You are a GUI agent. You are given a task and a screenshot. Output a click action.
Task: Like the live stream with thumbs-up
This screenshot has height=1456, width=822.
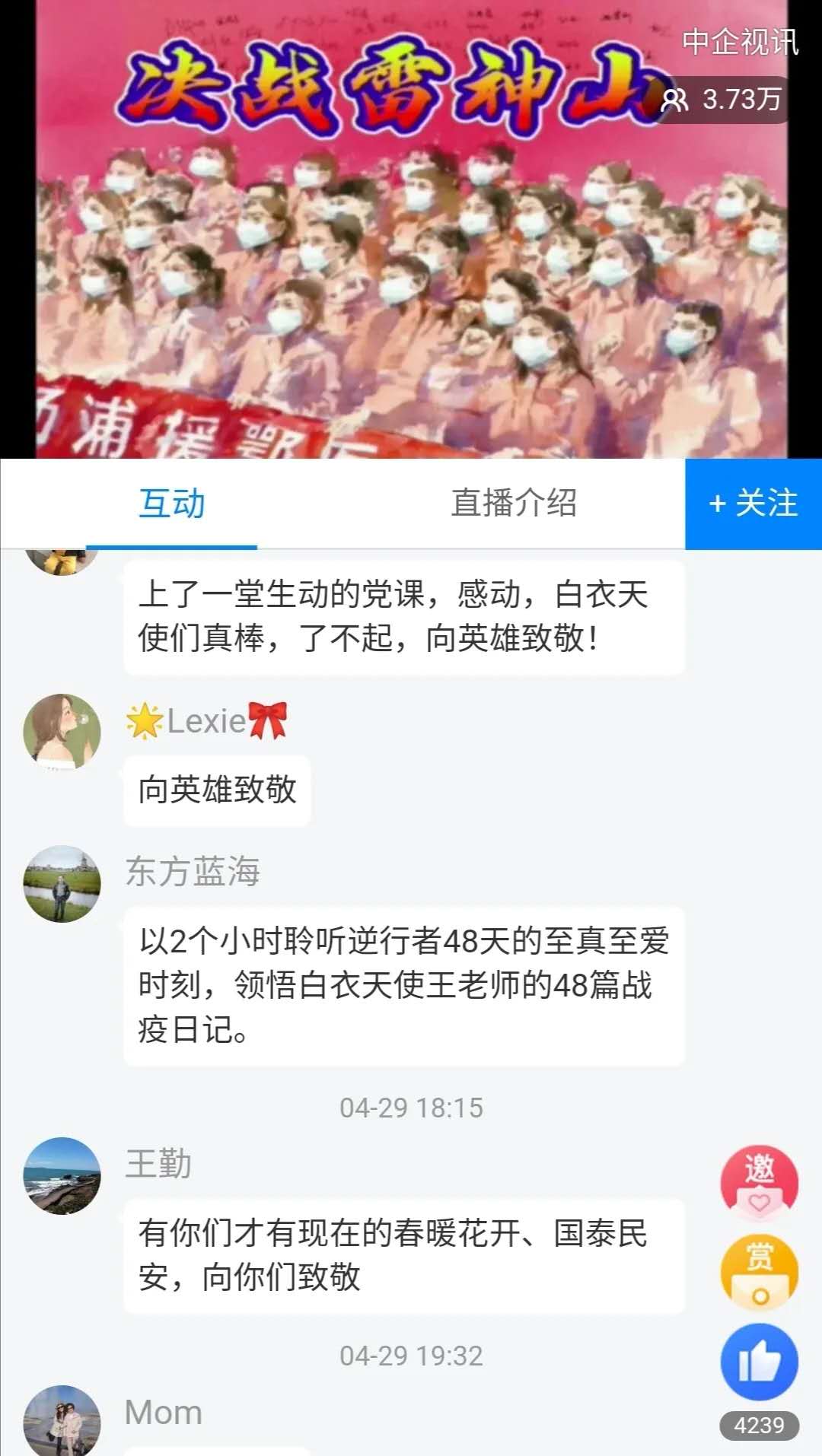click(x=759, y=1362)
